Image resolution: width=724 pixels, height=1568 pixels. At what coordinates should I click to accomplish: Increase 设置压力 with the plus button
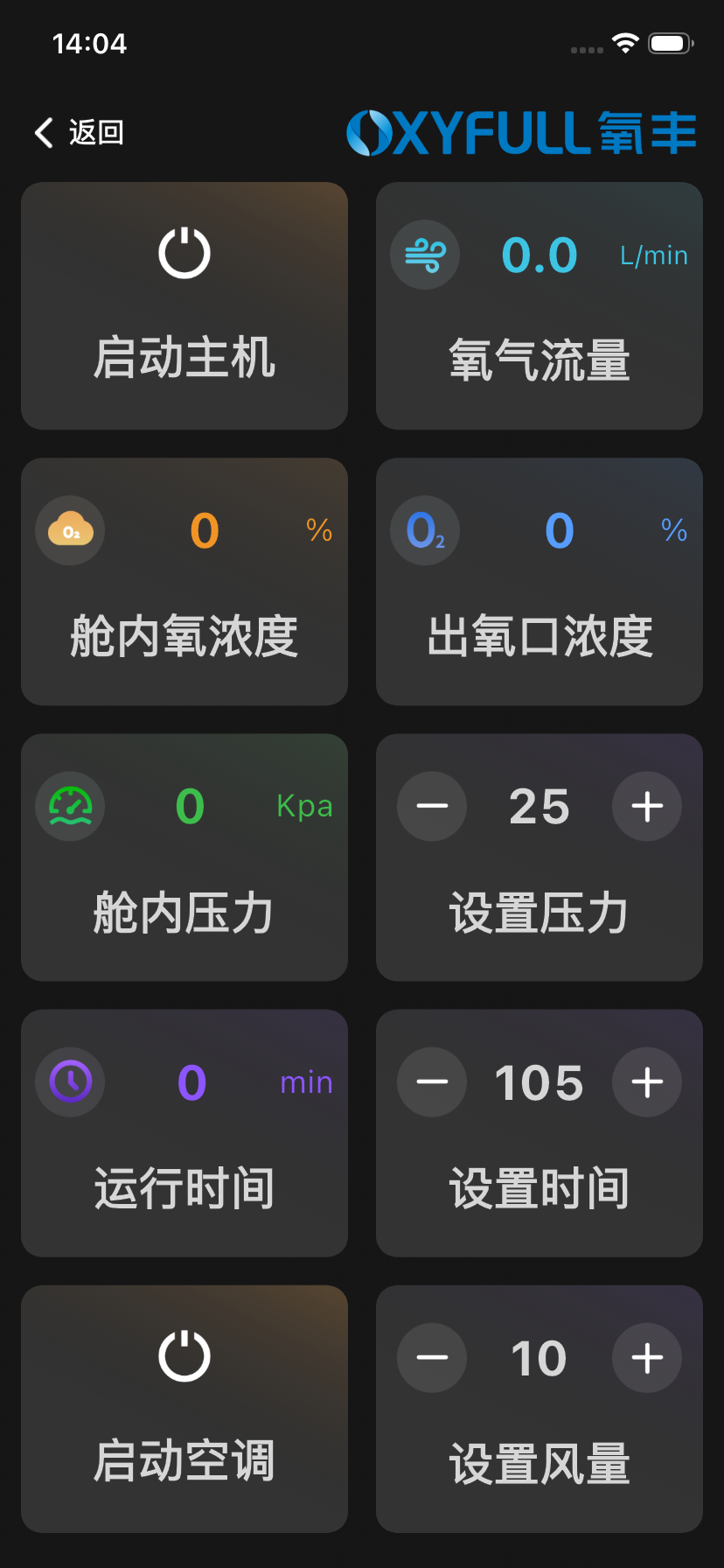click(646, 806)
